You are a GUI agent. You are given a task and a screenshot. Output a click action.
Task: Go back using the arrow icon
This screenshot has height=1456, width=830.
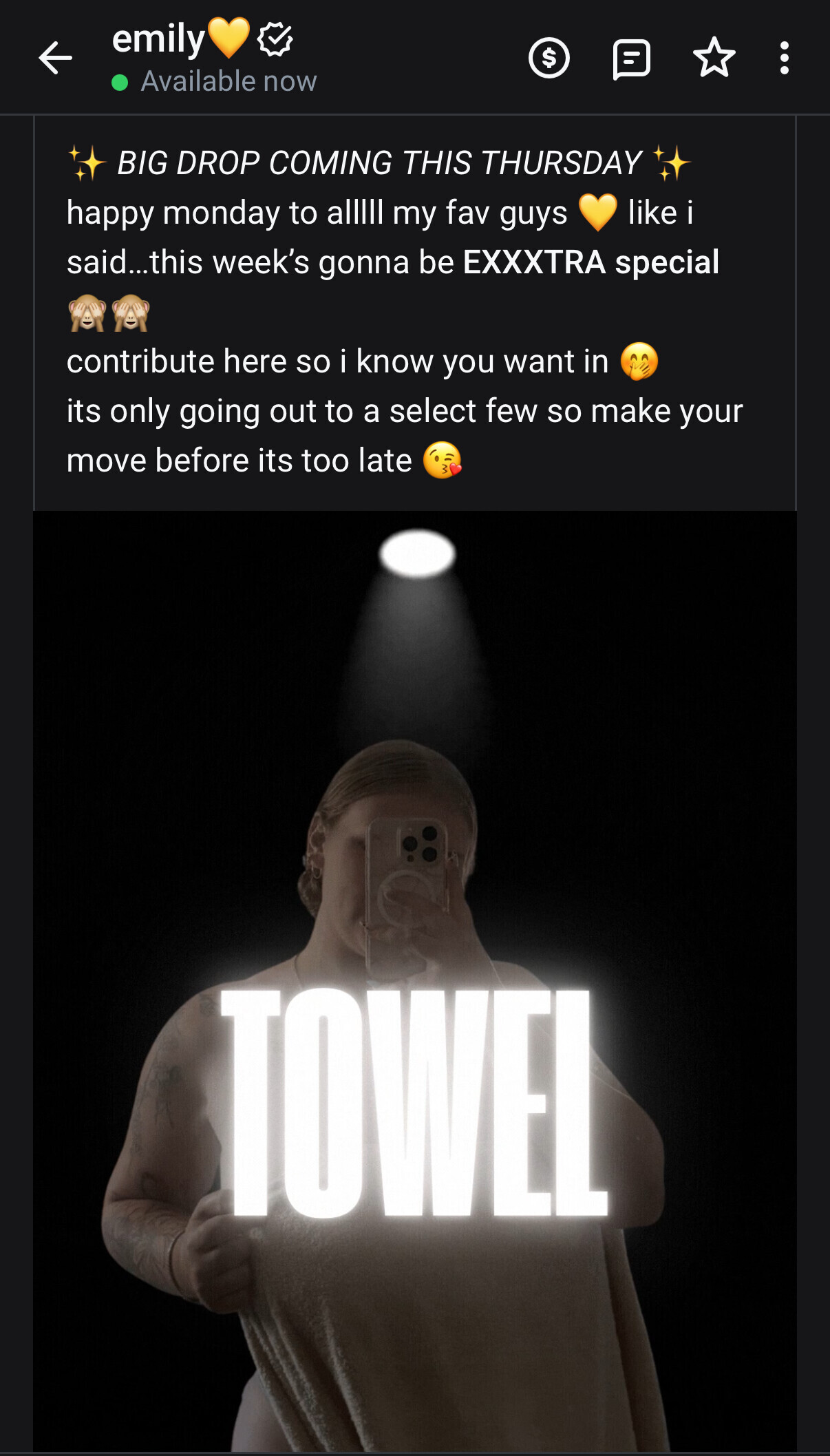click(56, 57)
